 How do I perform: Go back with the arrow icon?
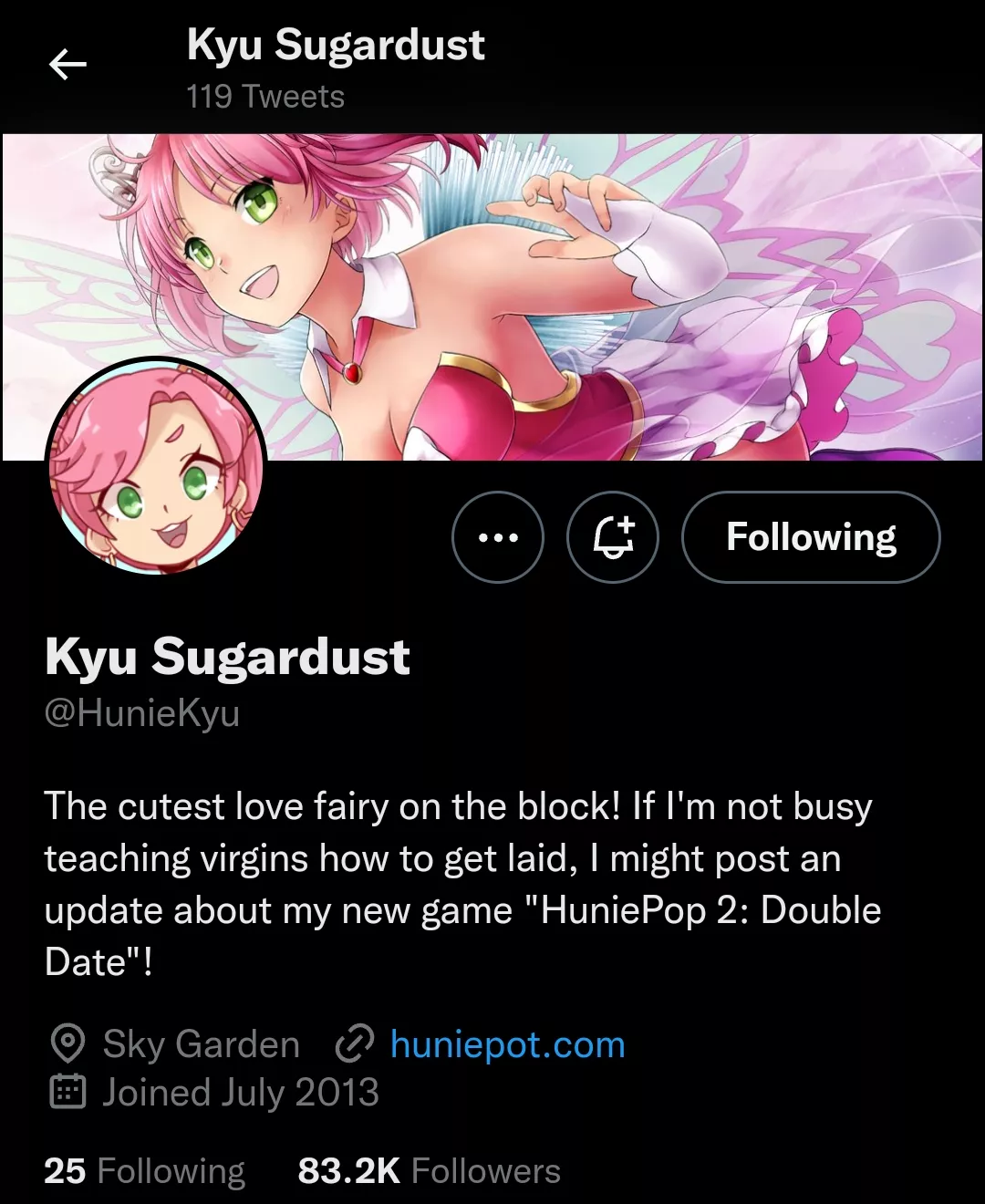coord(67,65)
